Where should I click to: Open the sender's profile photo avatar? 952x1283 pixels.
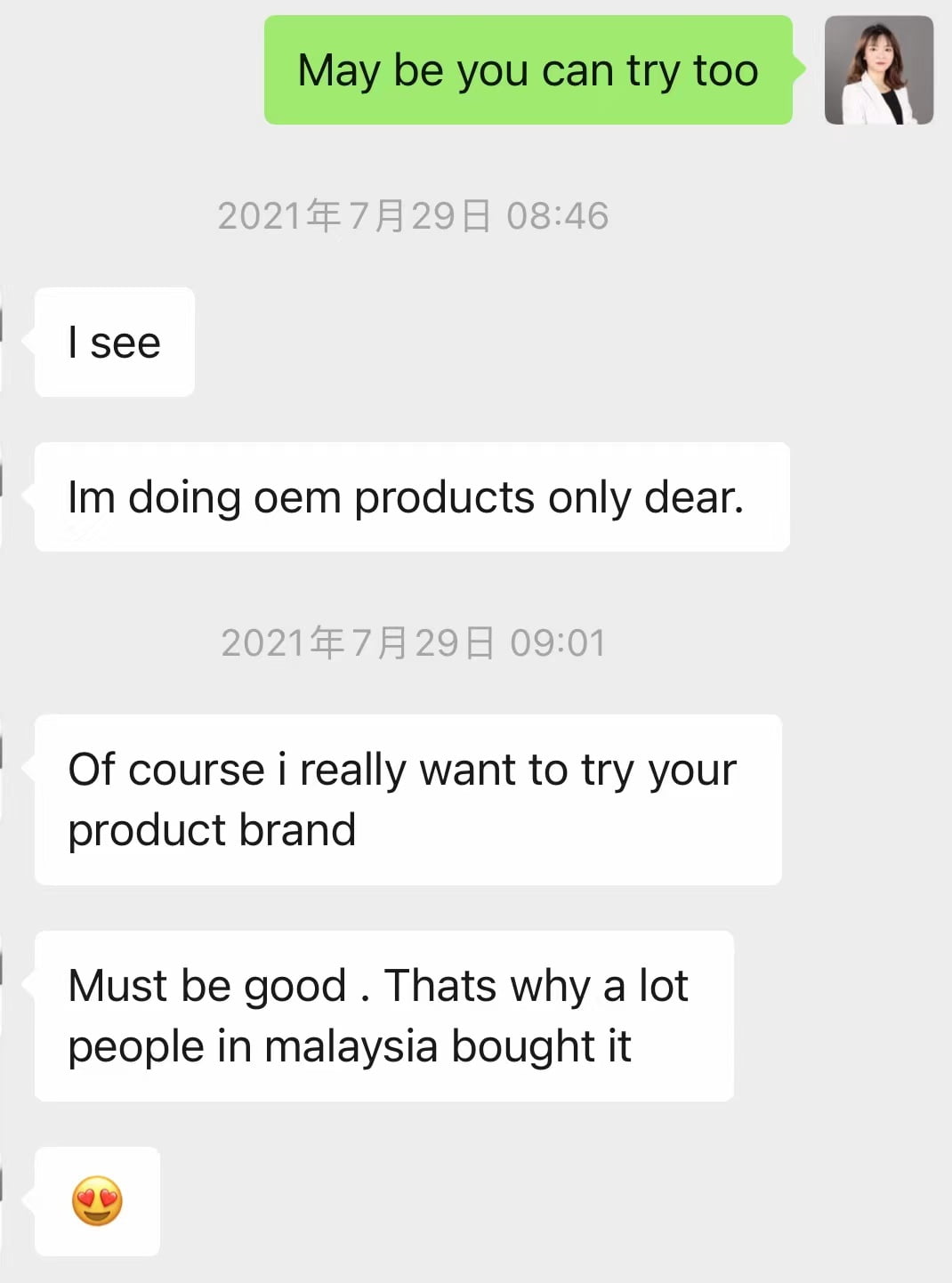[x=878, y=70]
